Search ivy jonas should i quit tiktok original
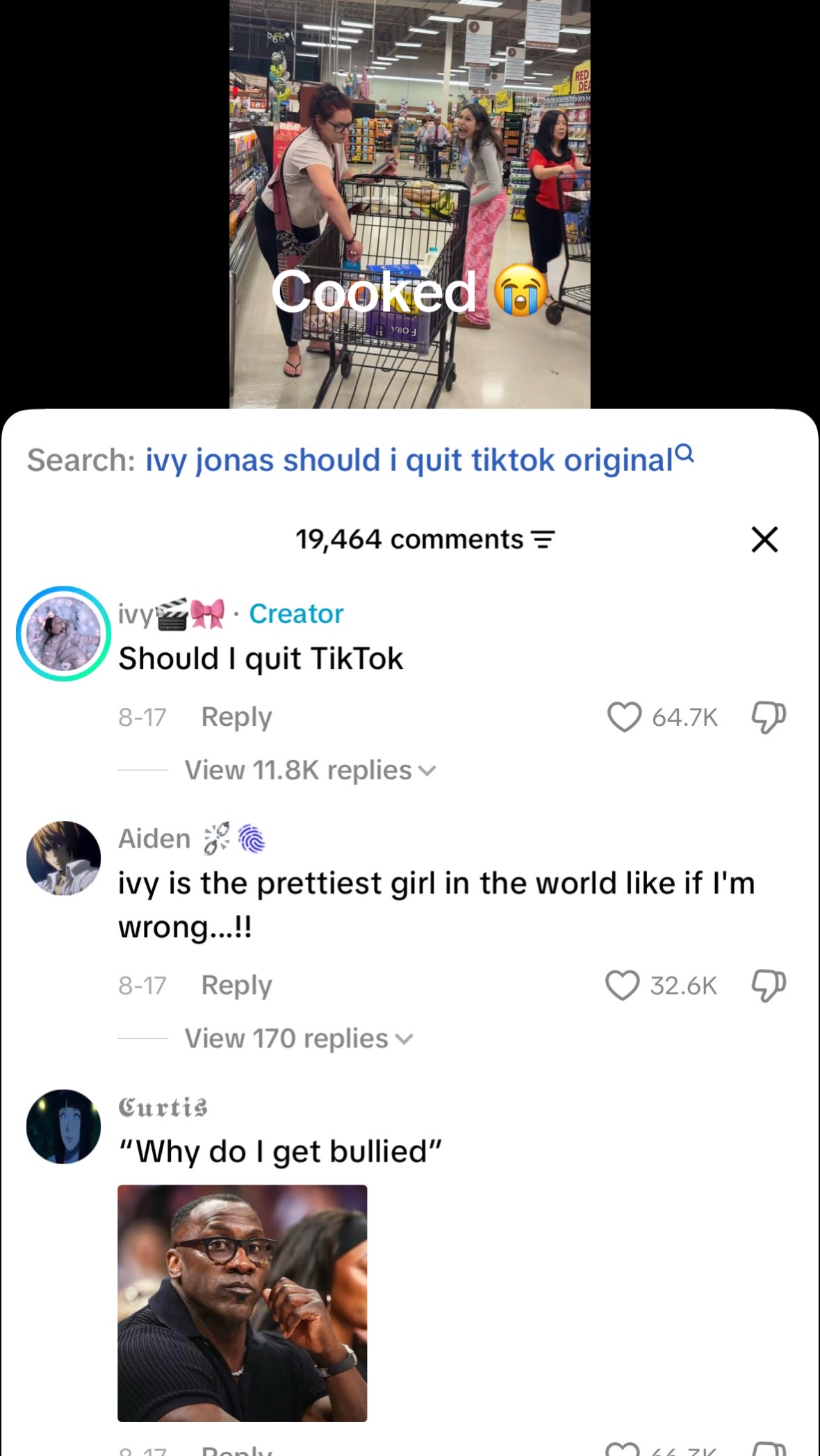 click(419, 460)
